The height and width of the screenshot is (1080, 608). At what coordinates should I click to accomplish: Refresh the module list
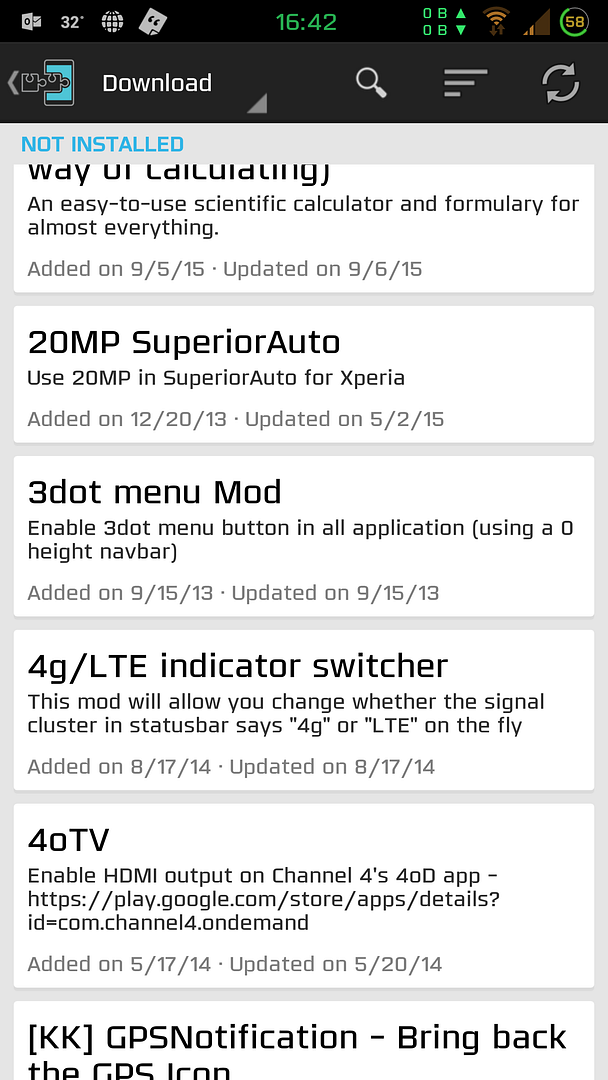pos(560,83)
